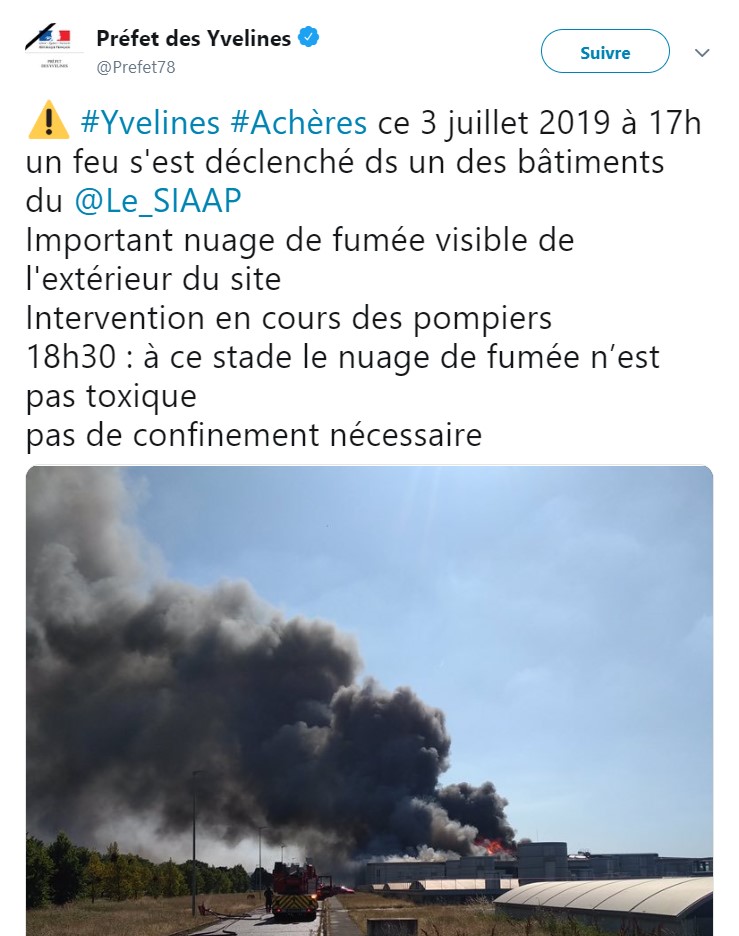Follow Préfet des Yvelines with the Suivre button

point(605,52)
